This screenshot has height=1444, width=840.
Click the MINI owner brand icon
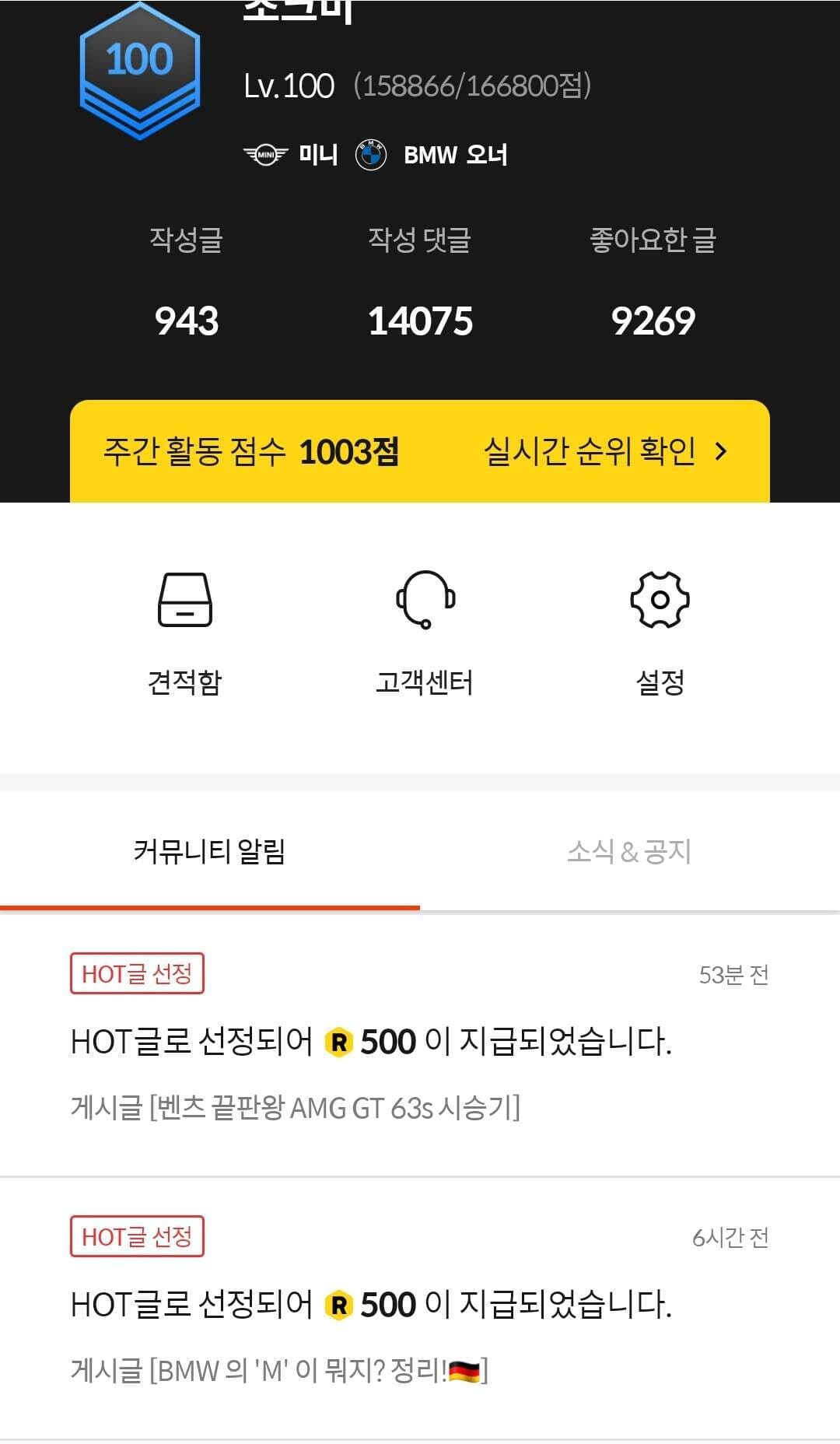[265, 153]
